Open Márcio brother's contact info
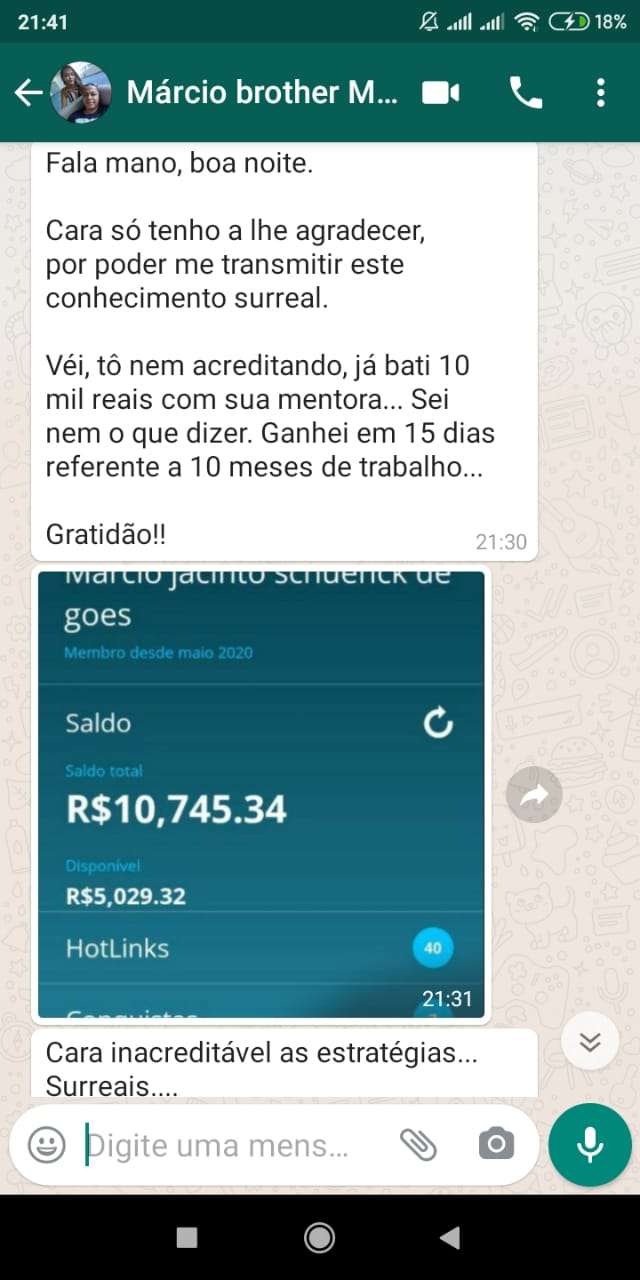This screenshot has height=1280, width=640. (262, 93)
